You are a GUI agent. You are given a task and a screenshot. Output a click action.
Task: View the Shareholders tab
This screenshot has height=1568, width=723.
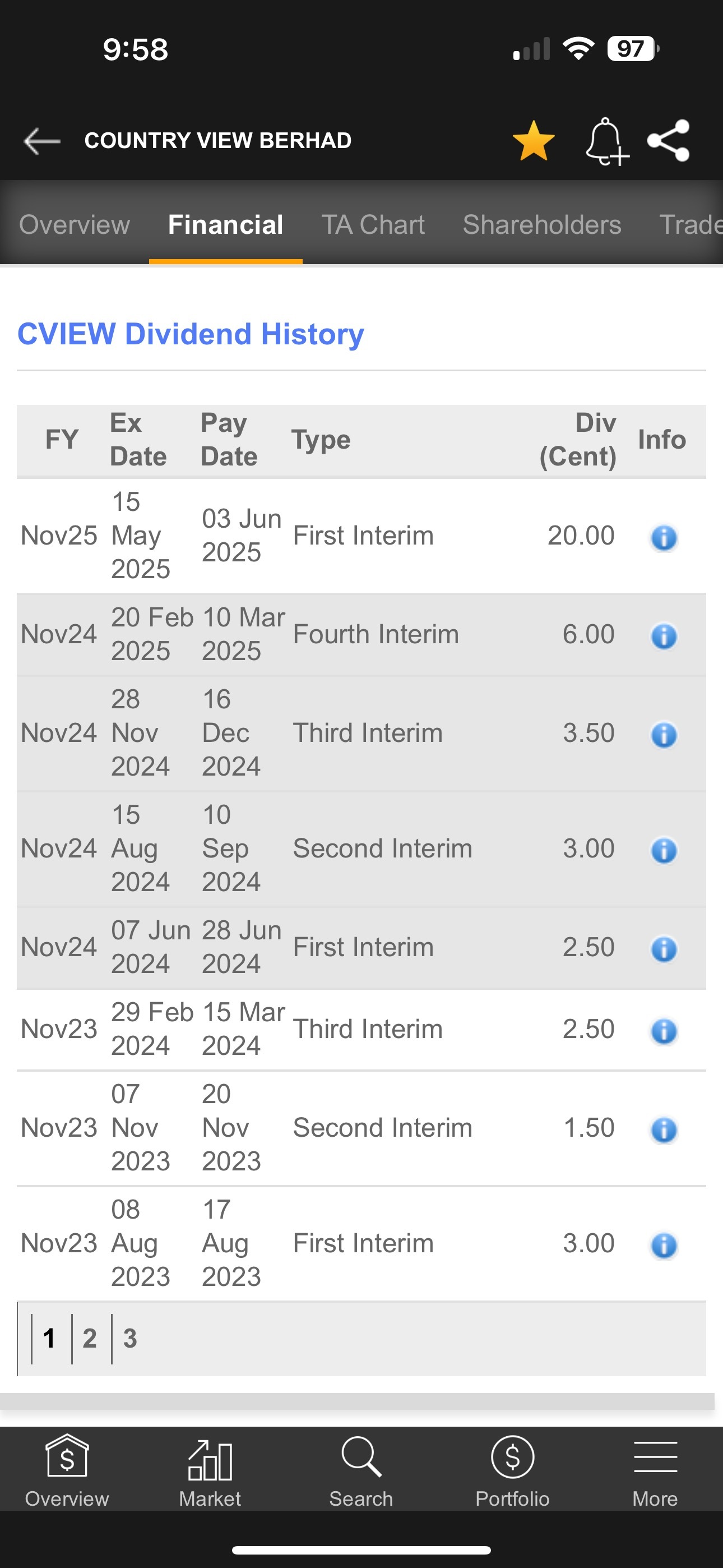pyautogui.click(x=541, y=225)
